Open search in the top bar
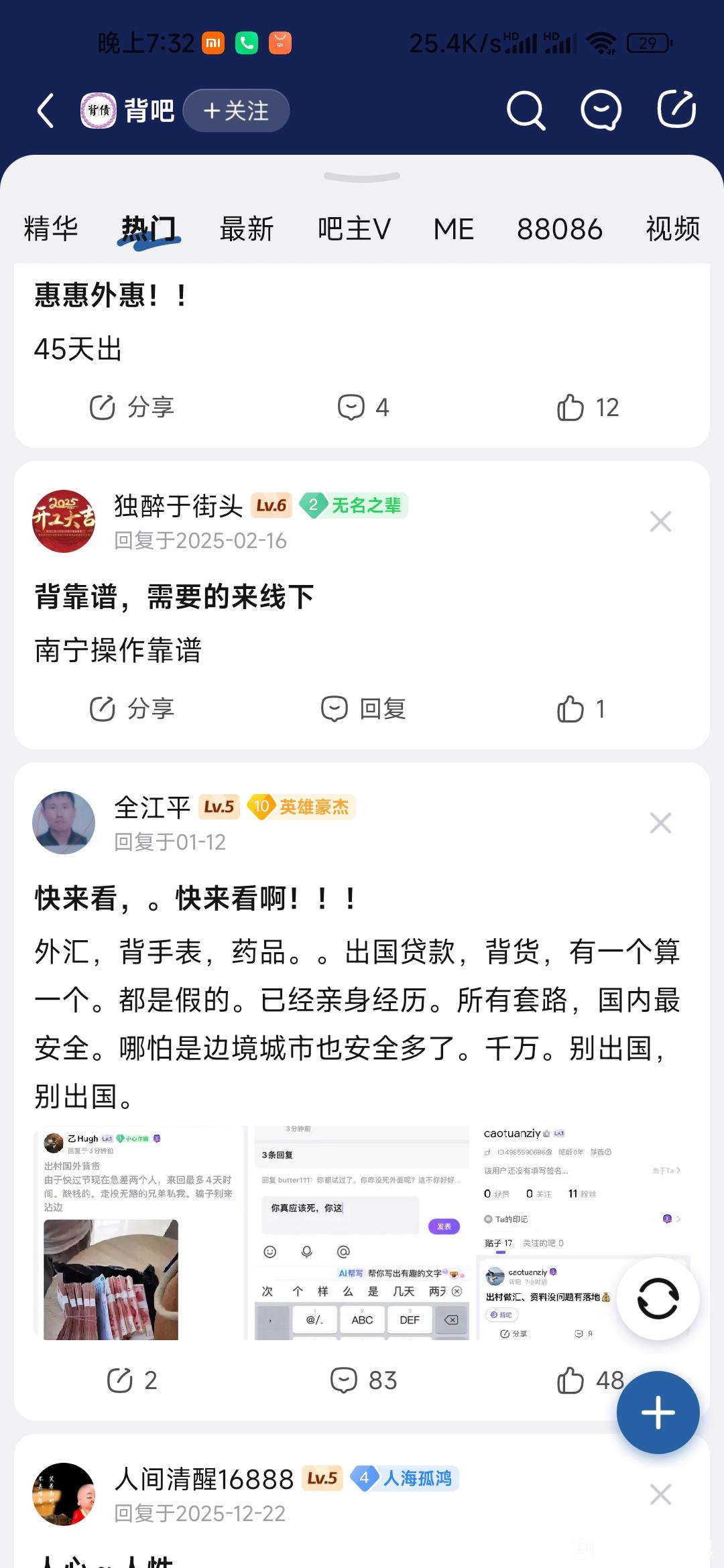 pyautogui.click(x=526, y=111)
